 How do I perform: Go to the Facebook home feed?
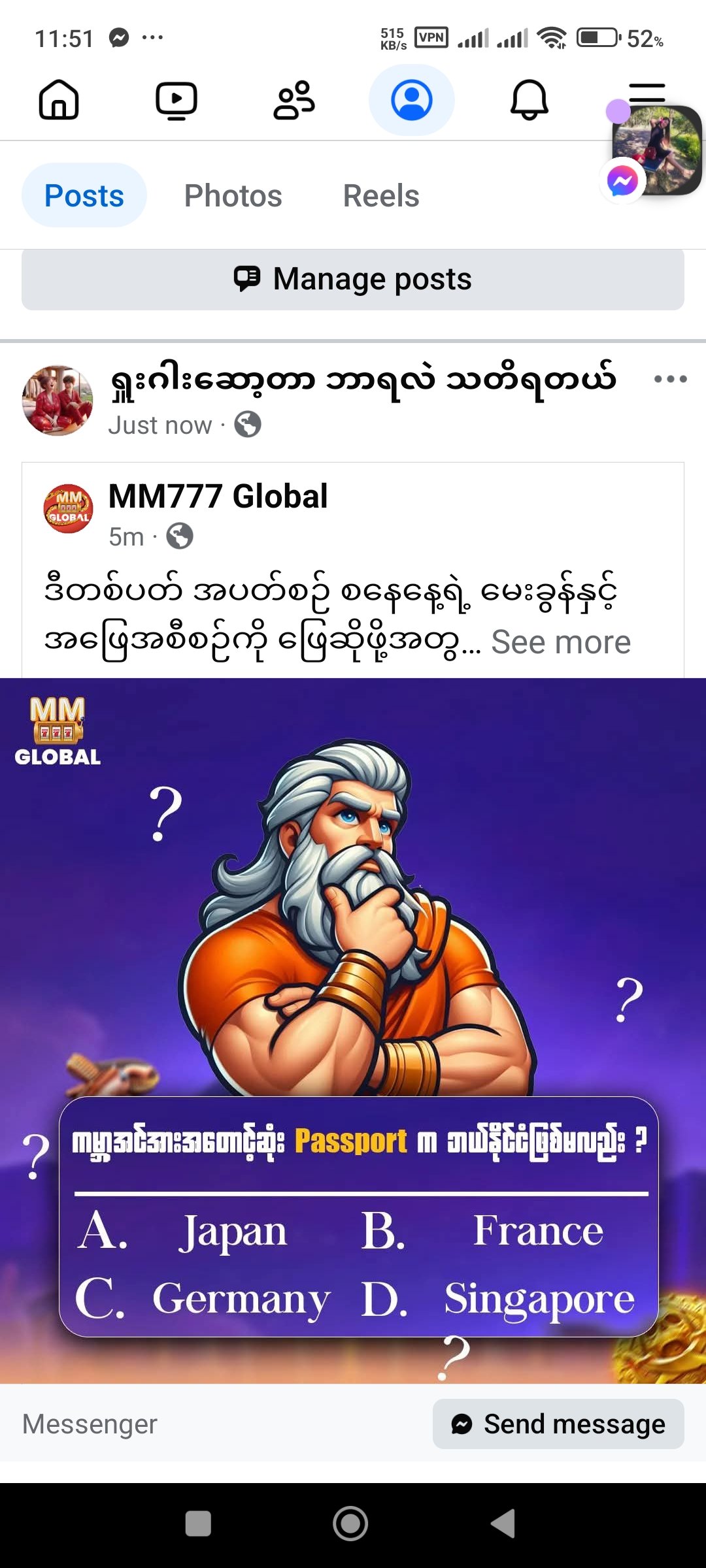tap(59, 100)
